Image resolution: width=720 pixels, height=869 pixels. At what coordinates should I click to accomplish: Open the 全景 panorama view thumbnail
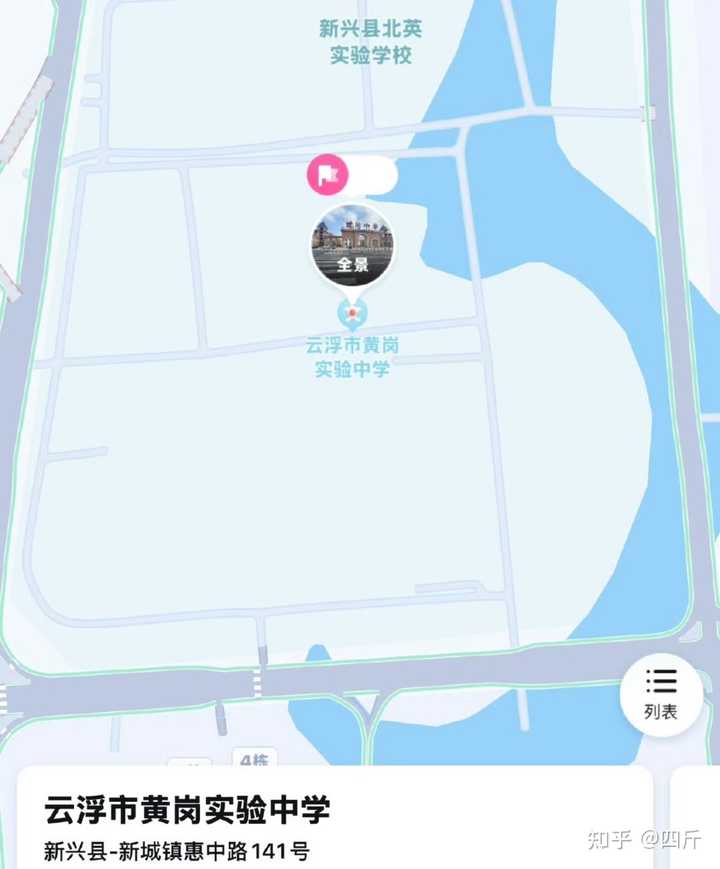(x=352, y=246)
